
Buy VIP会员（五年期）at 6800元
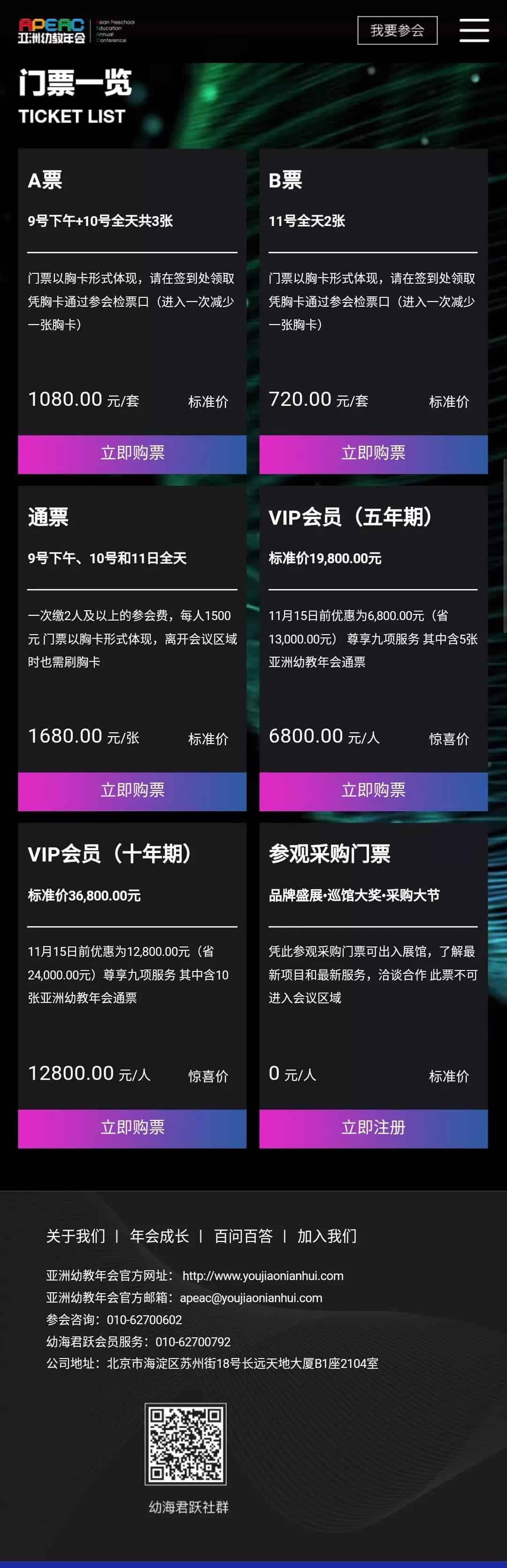coord(373,791)
